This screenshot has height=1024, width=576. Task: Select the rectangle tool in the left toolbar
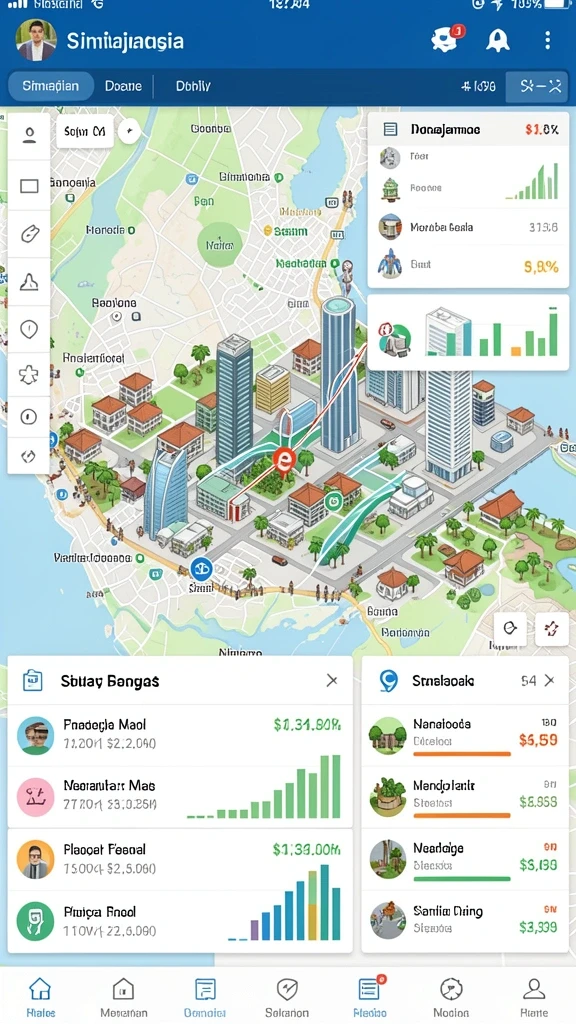click(29, 186)
